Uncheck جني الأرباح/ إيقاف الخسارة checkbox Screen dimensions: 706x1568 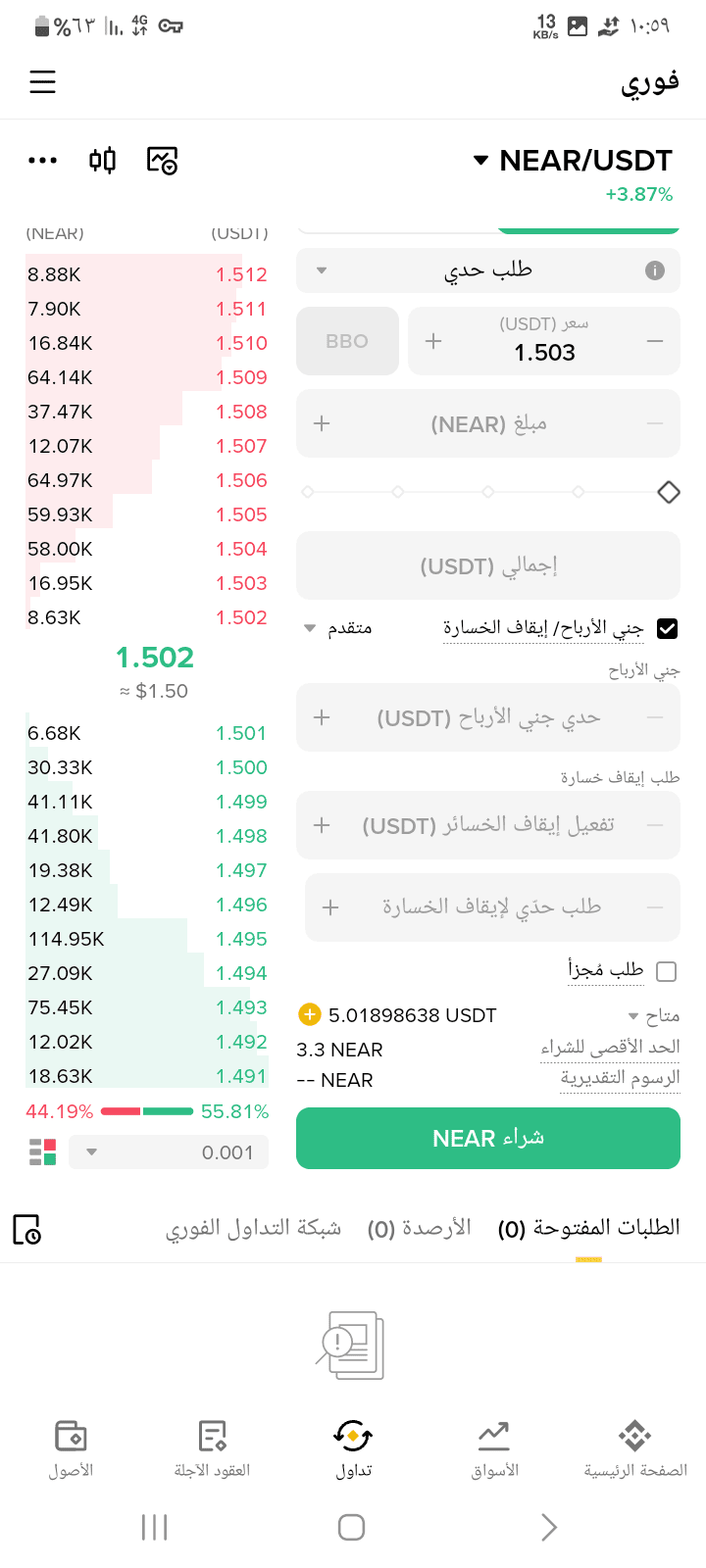pos(667,628)
